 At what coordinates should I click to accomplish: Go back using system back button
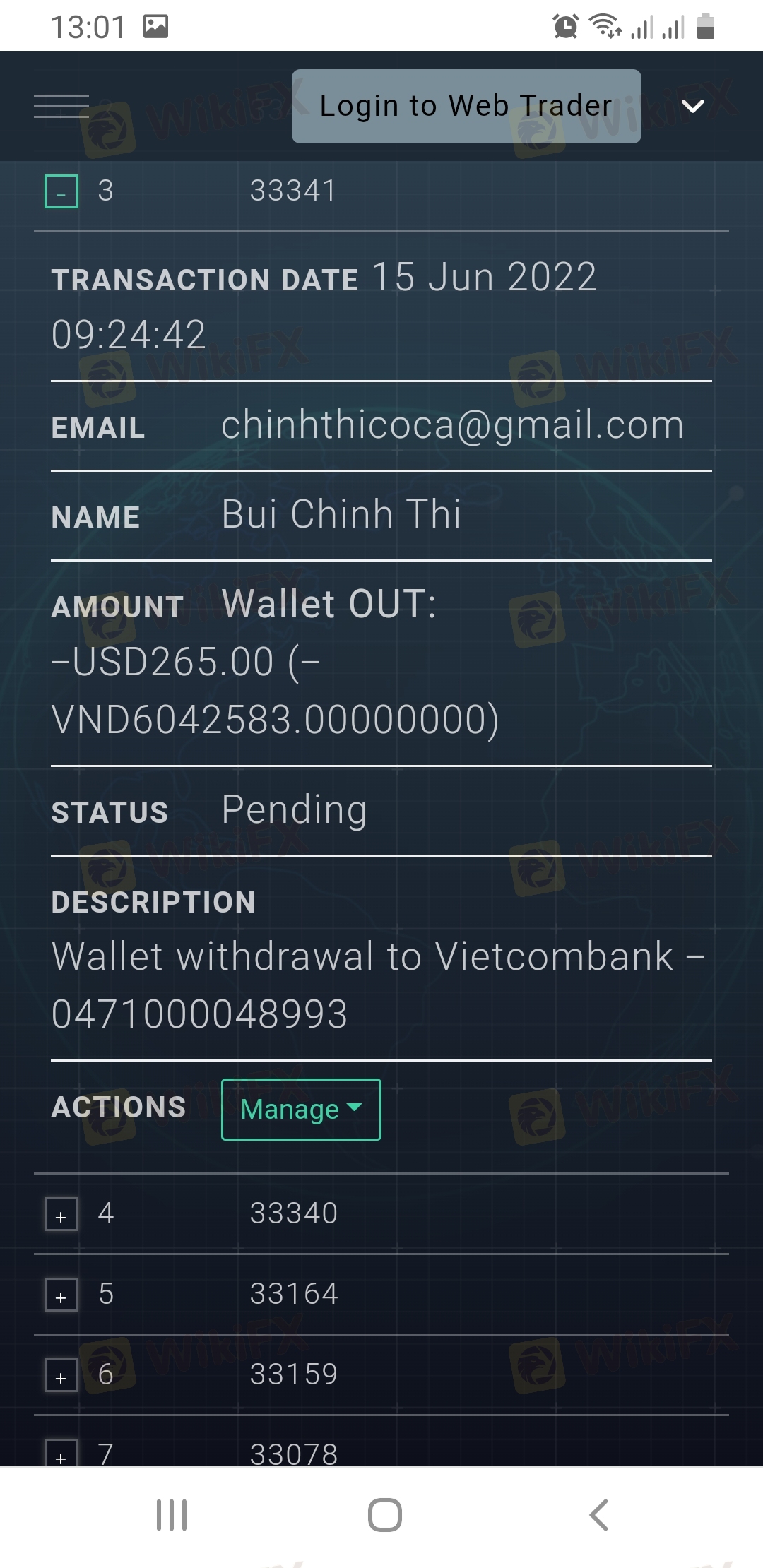pyautogui.click(x=598, y=1515)
